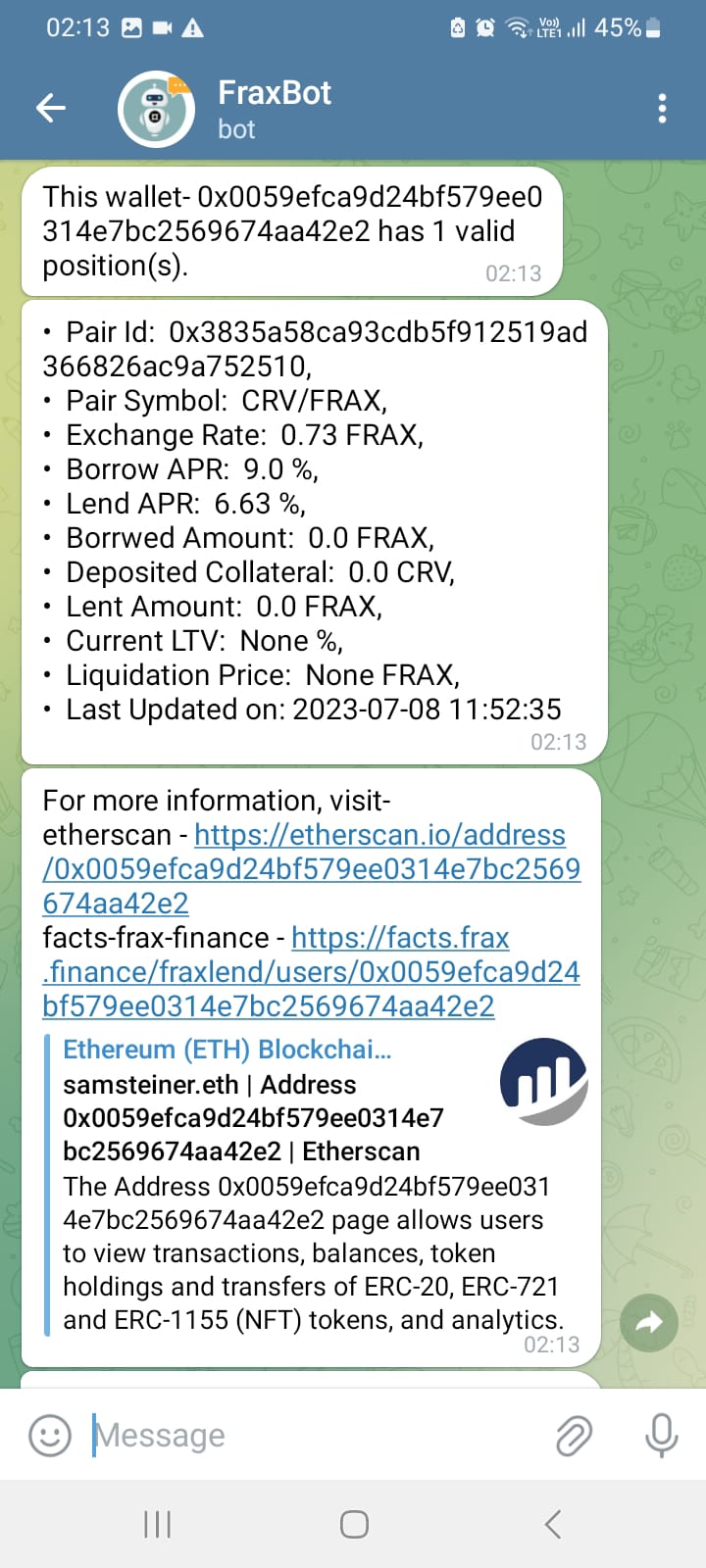Viewport: 706px width, 1568px height.
Task: Tap the forward arrow to share message
Action: click(648, 1322)
